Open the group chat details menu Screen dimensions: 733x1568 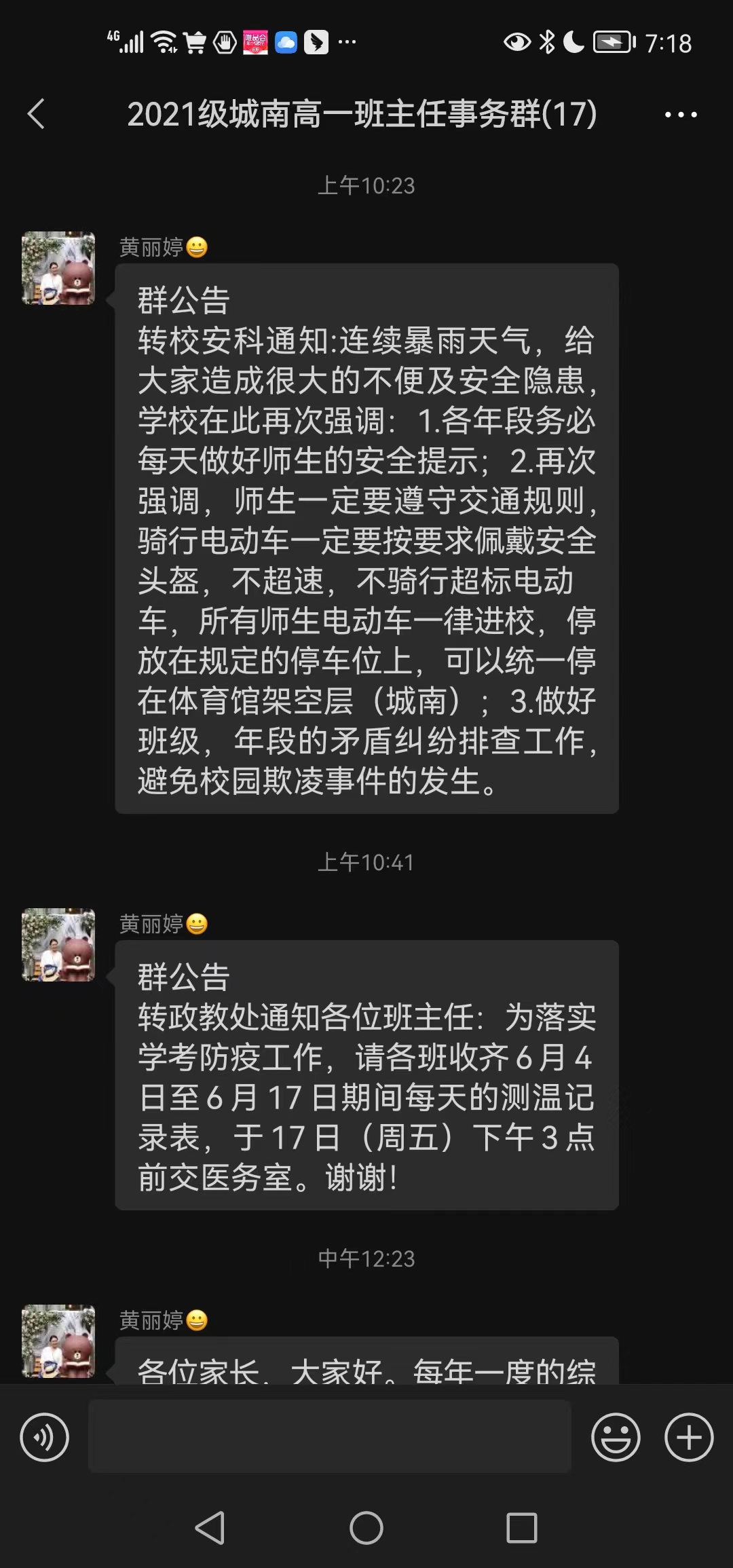coord(680,115)
